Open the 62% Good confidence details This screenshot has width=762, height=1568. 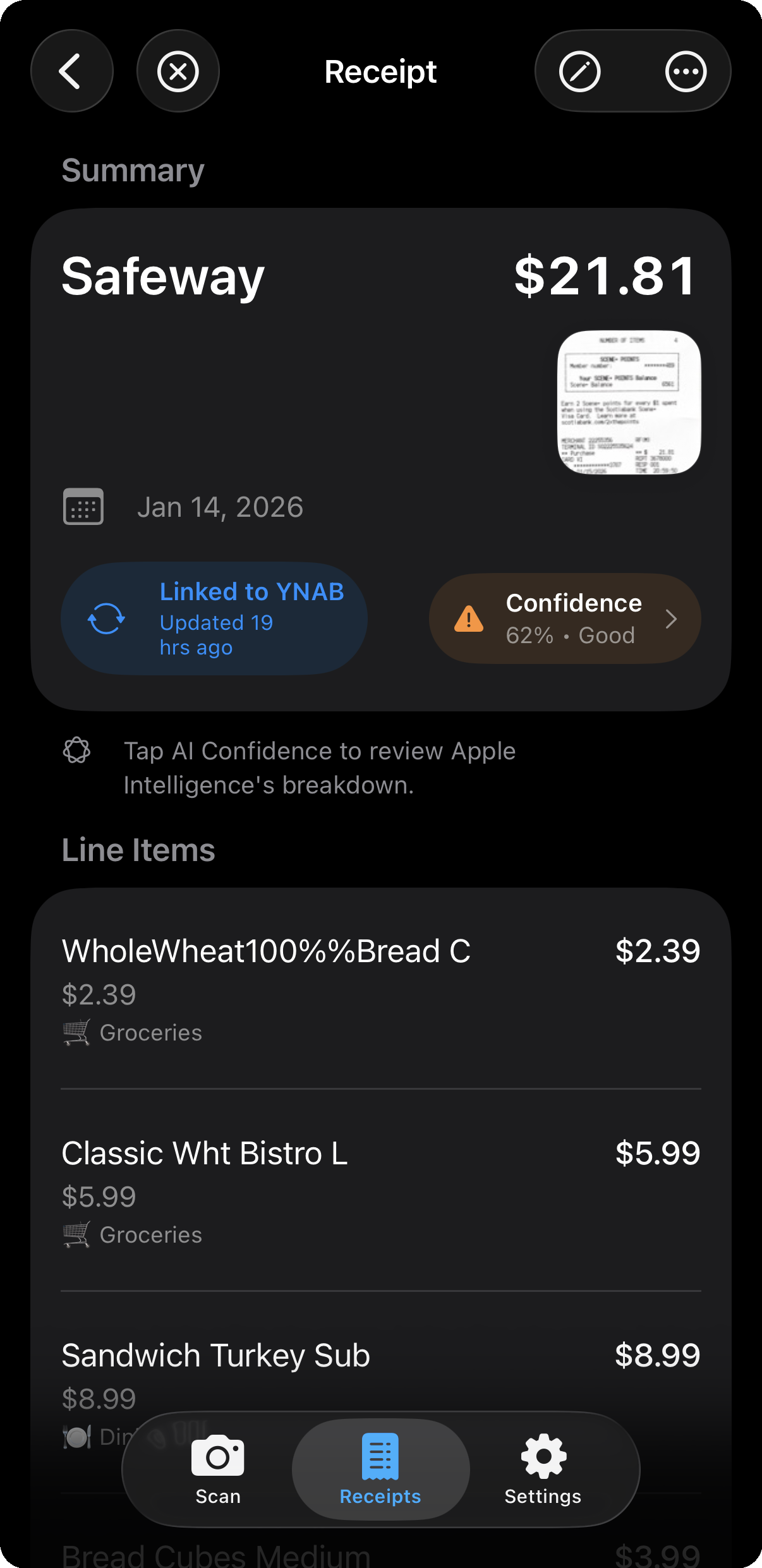(x=564, y=618)
